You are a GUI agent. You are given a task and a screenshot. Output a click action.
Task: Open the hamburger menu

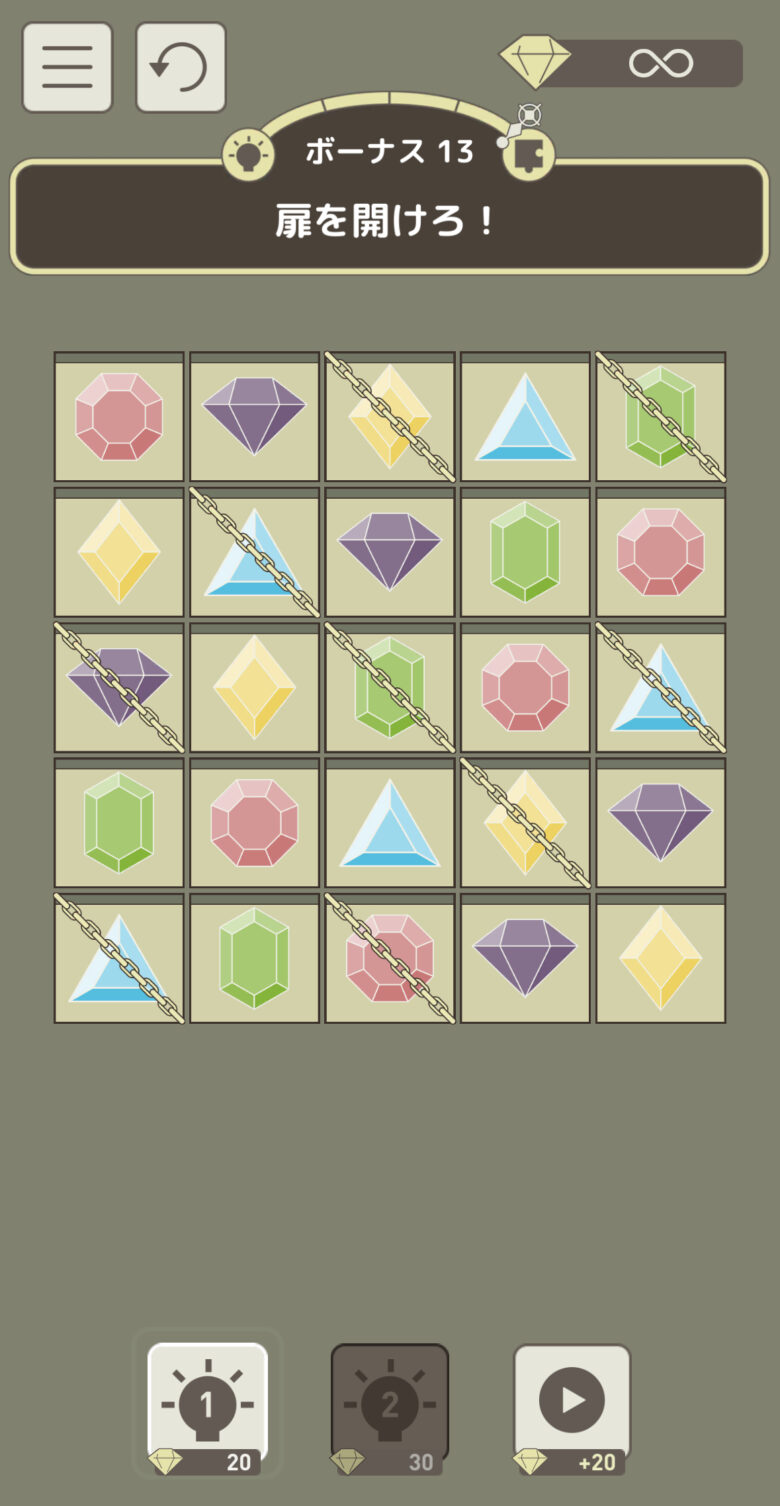click(67, 67)
